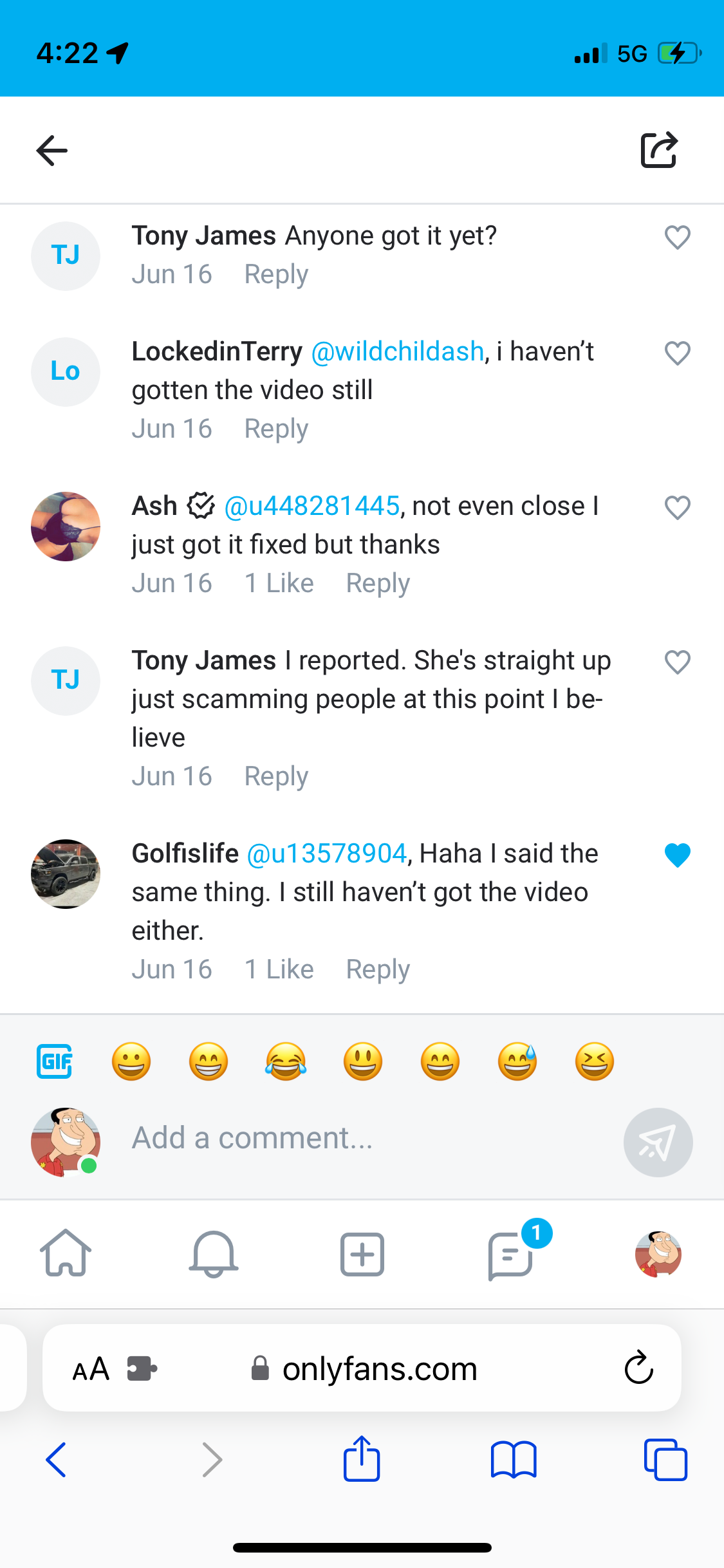
Task: Reply to Tony James' 'I reported' comment
Action: (x=276, y=777)
